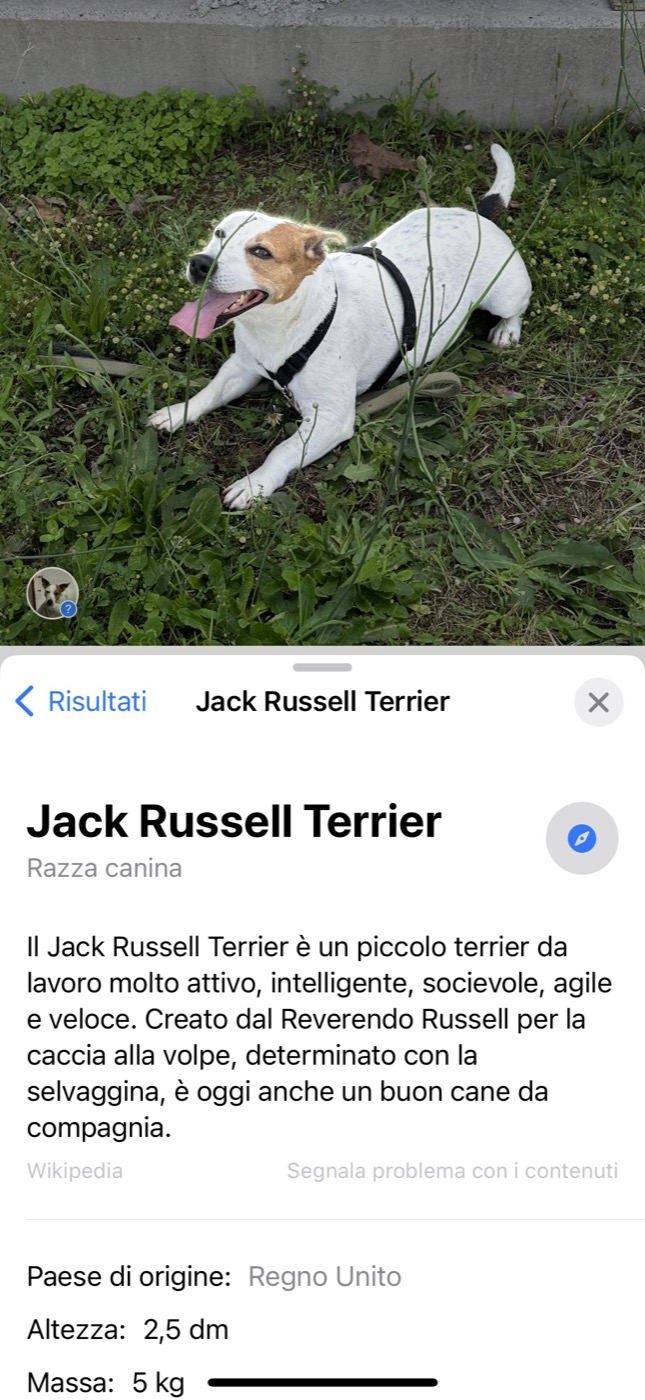Close the Jack Russell Terrier panel

pyautogui.click(x=598, y=702)
